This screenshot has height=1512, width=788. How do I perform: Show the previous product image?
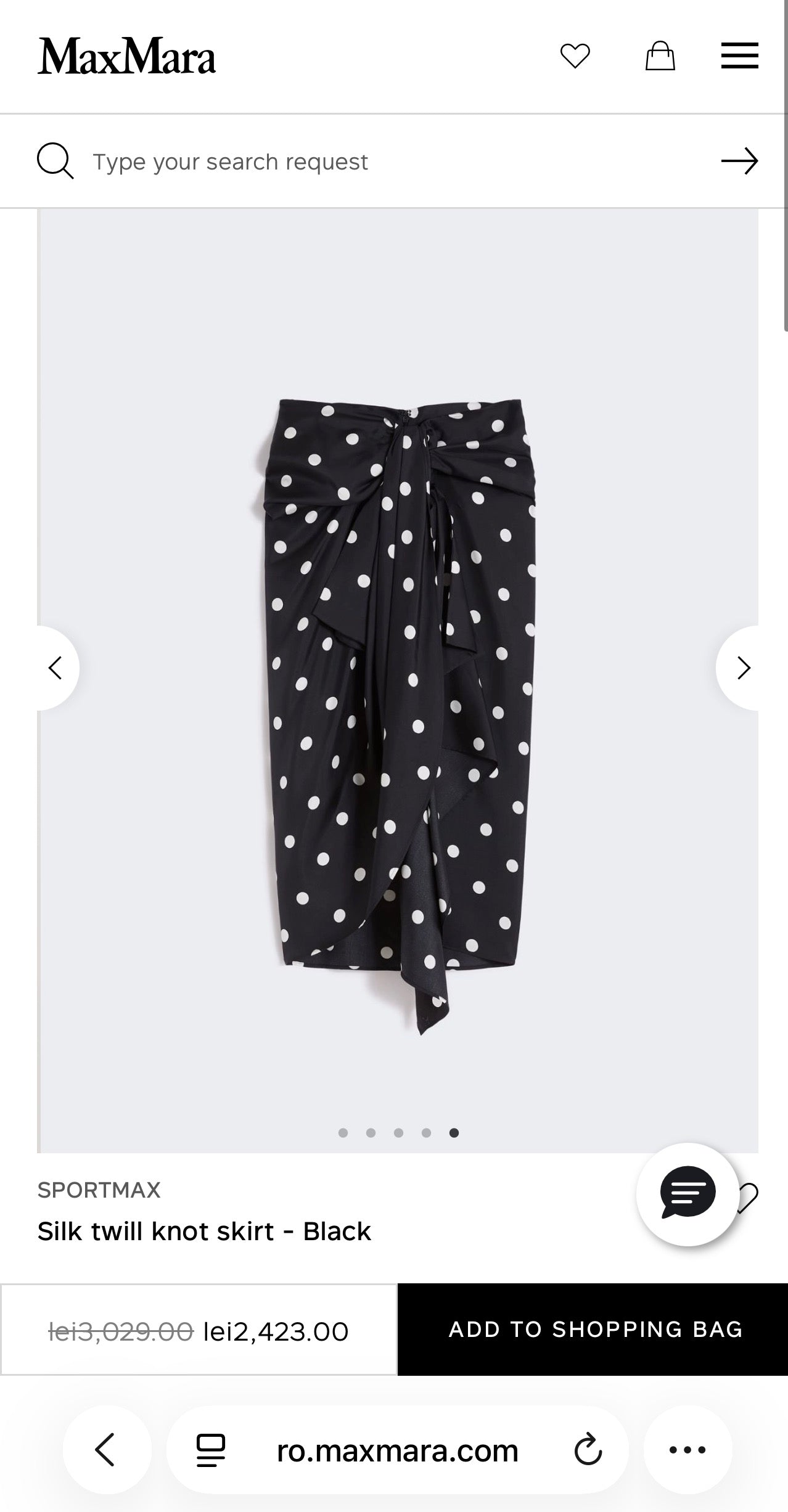tap(57, 668)
